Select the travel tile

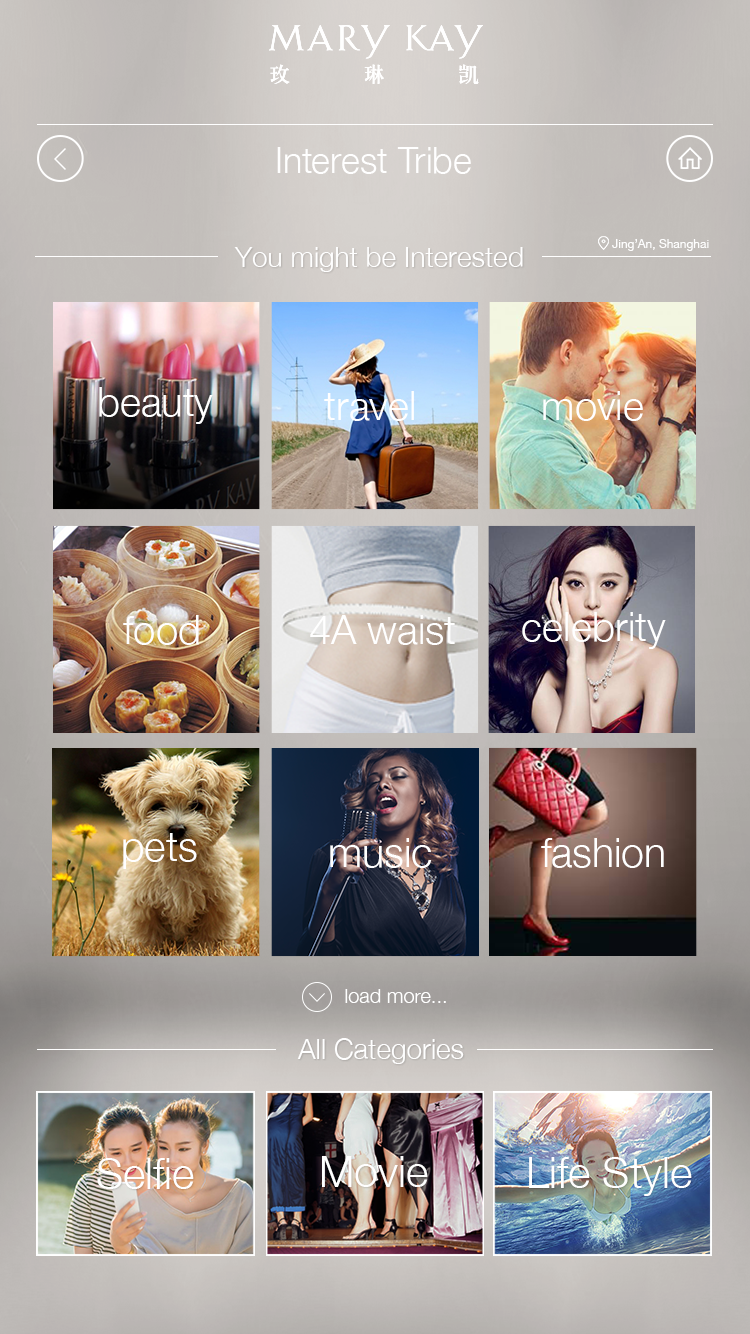[375, 405]
